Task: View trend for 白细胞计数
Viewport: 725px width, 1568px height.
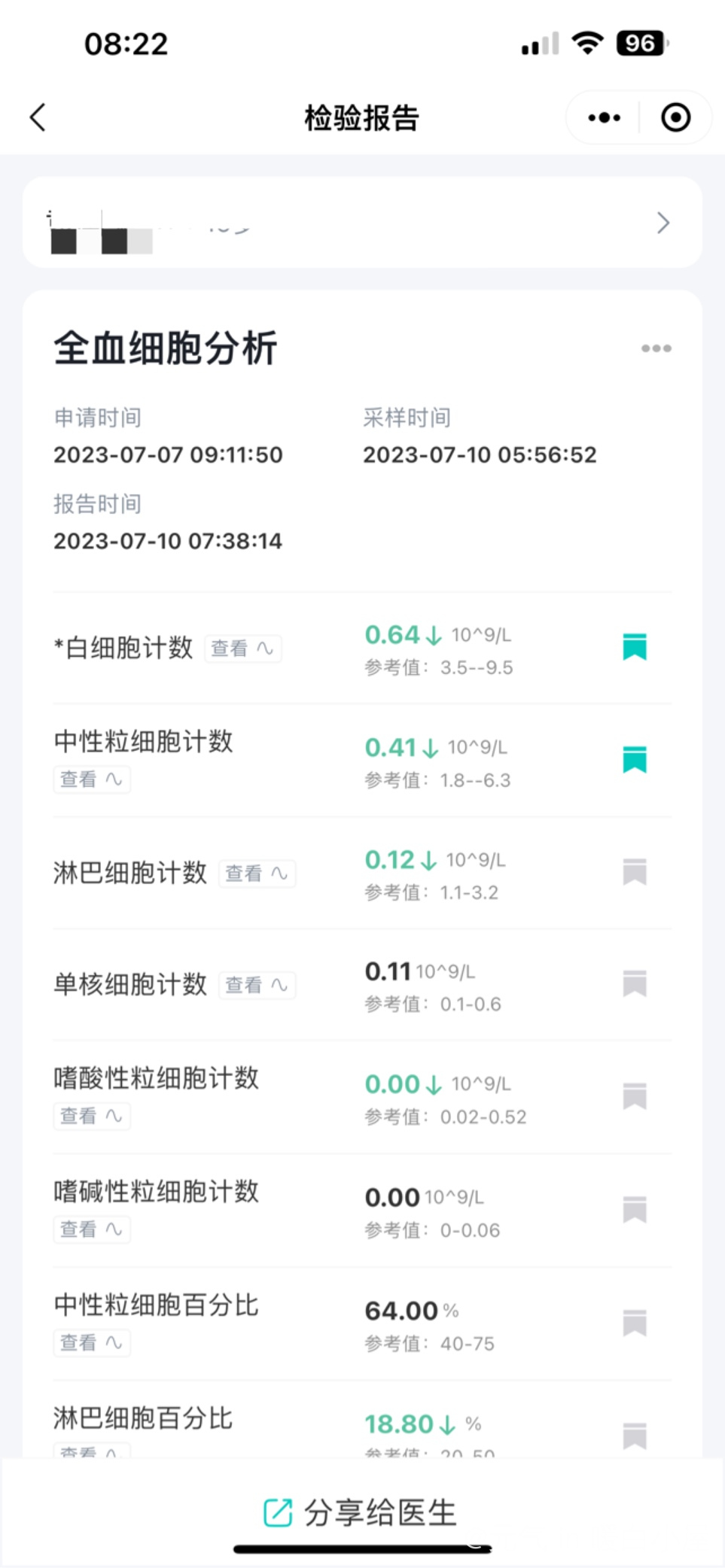Action: [243, 649]
